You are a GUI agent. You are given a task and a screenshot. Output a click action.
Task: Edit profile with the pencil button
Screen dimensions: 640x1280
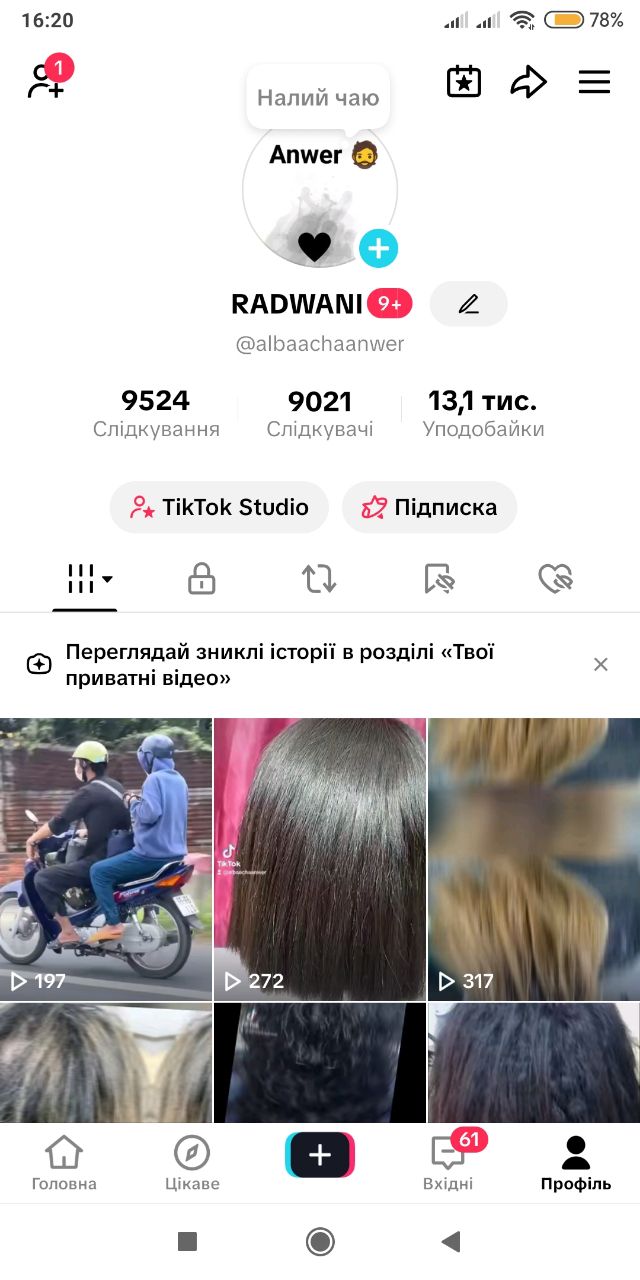[468, 304]
